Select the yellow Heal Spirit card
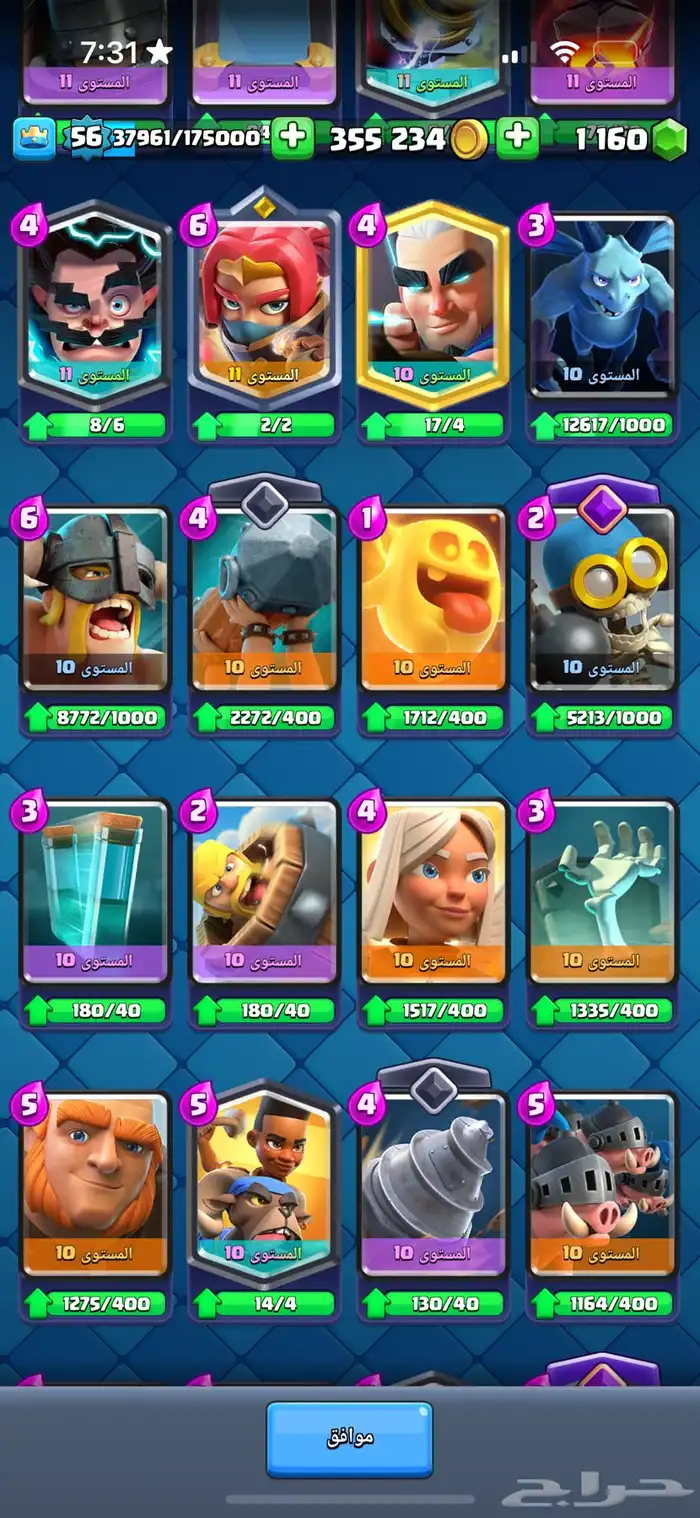Image resolution: width=700 pixels, height=1518 pixels. (433, 598)
